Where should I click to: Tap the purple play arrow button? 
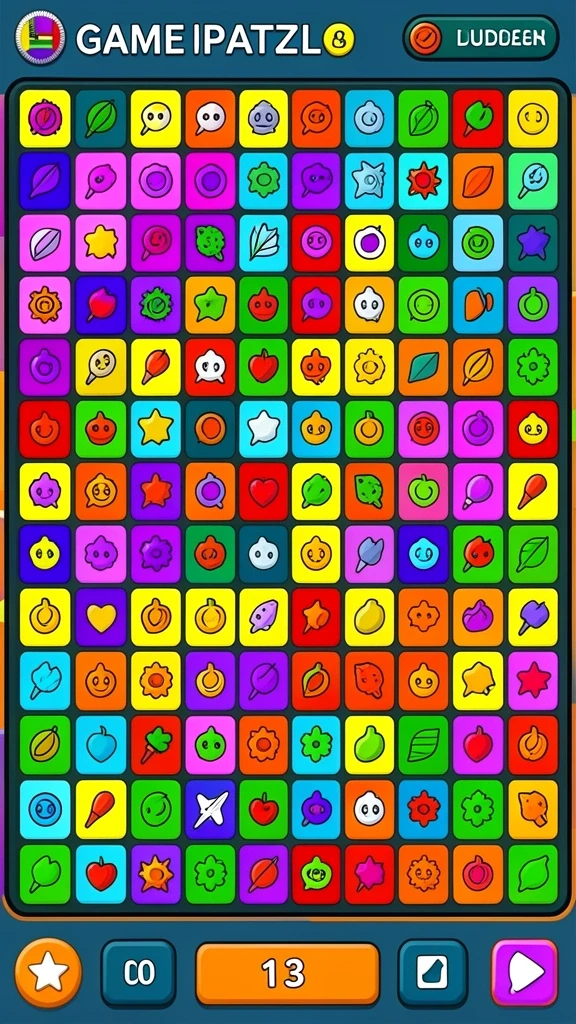(x=524, y=972)
